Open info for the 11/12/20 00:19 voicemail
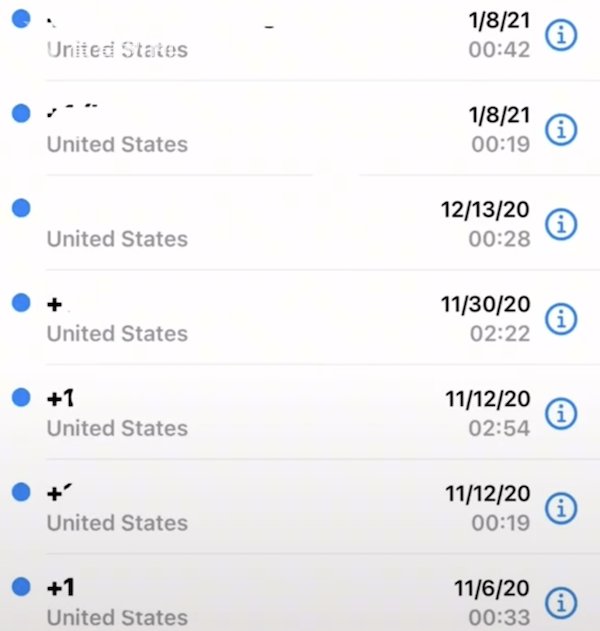 pos(561,507)
